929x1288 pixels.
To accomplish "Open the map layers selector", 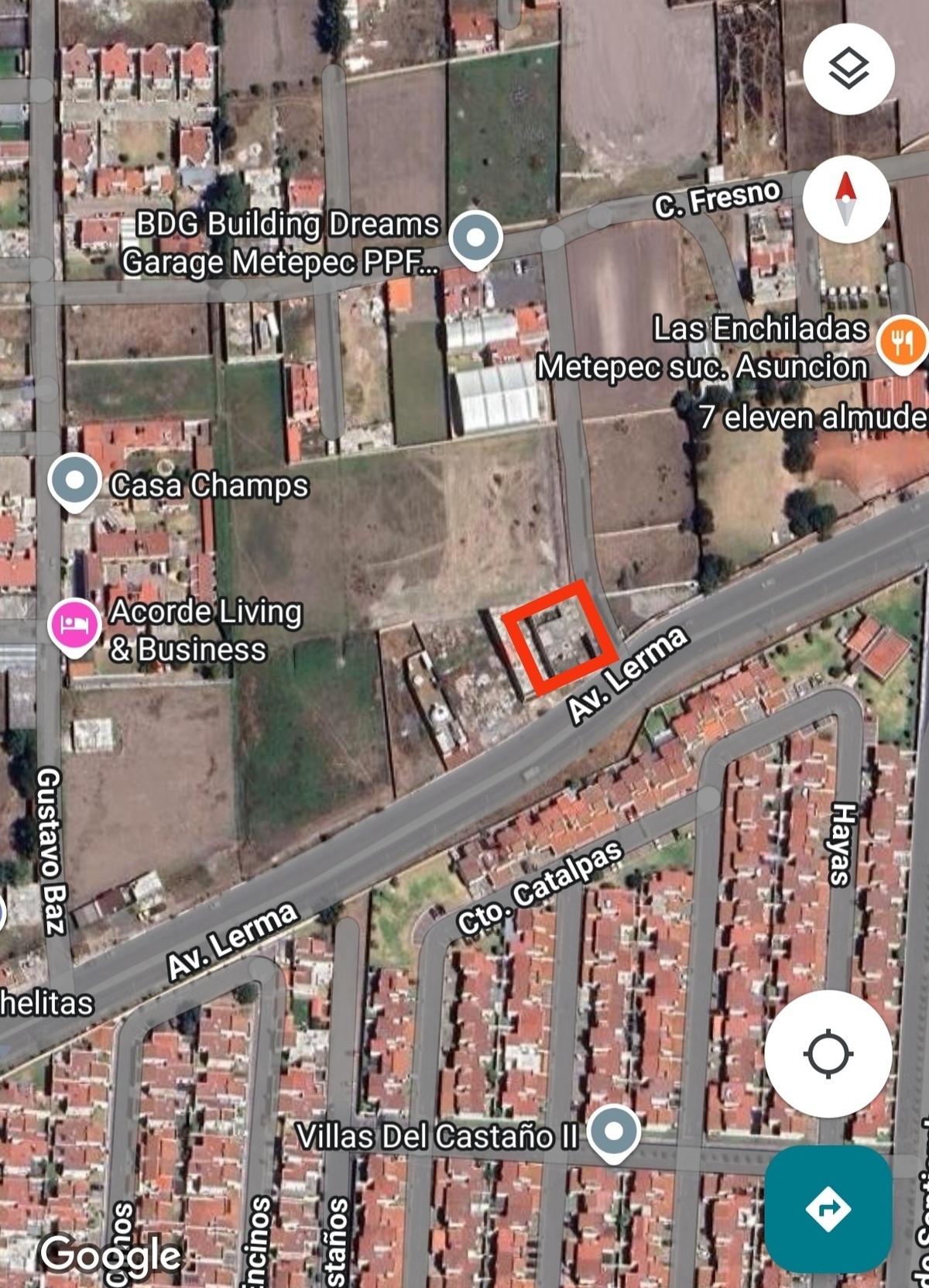I will [x=848, y=68].
